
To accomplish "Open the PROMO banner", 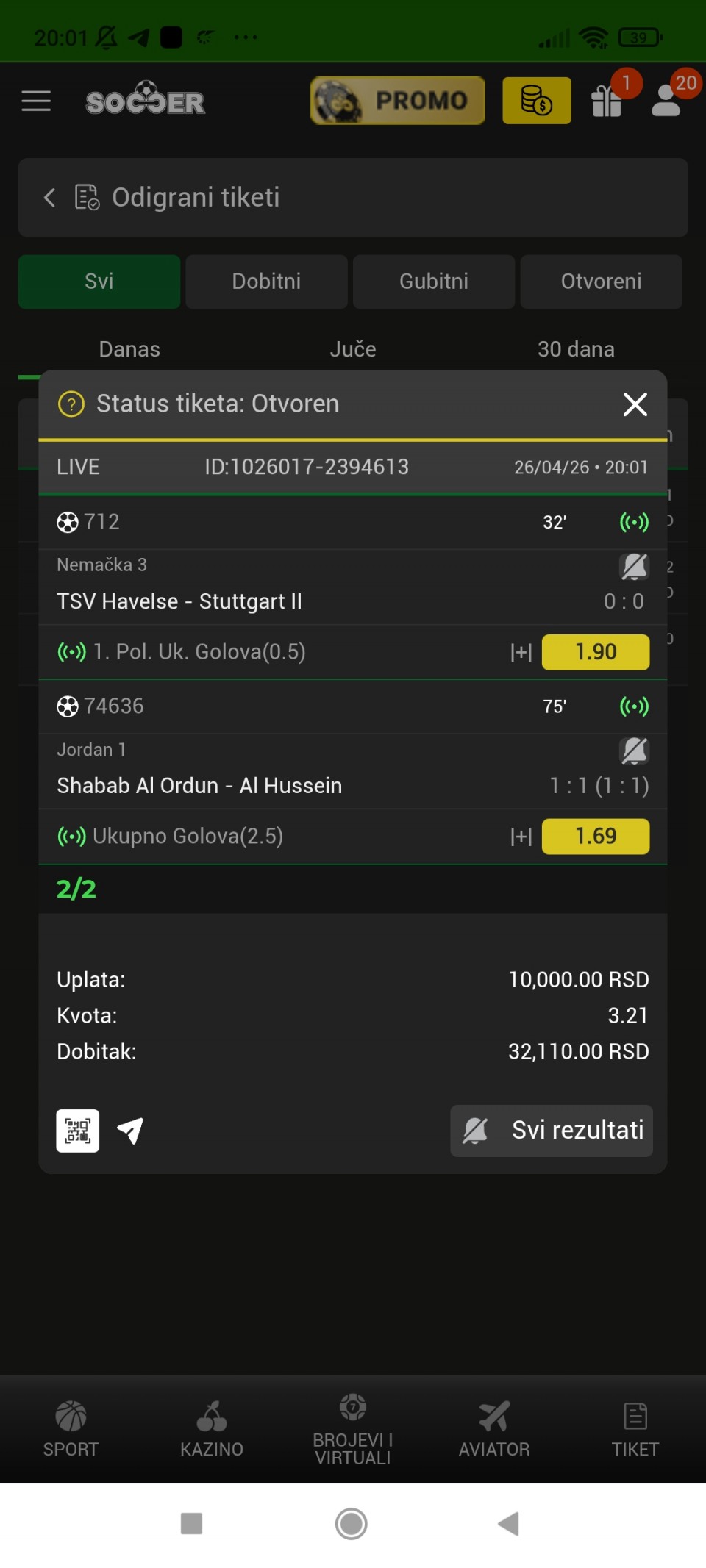I will tap(397, 101).
